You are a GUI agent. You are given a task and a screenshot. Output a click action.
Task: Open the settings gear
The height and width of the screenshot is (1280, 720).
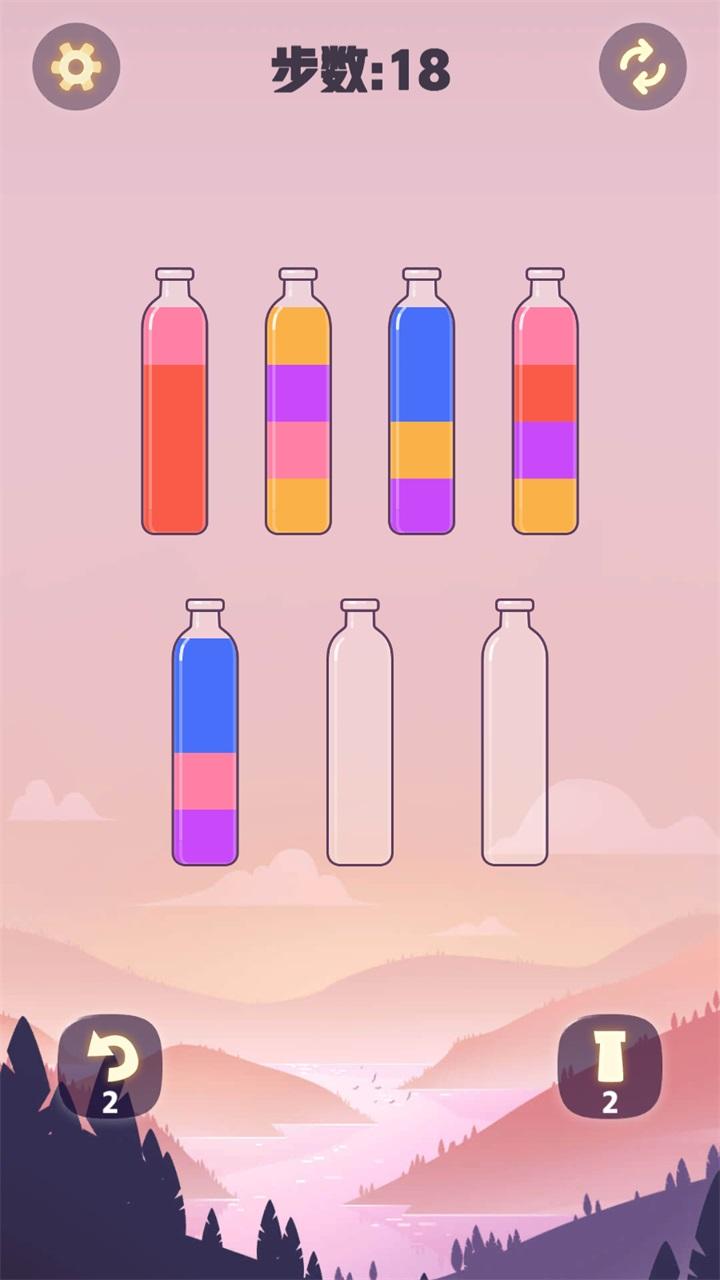point(76,67)
